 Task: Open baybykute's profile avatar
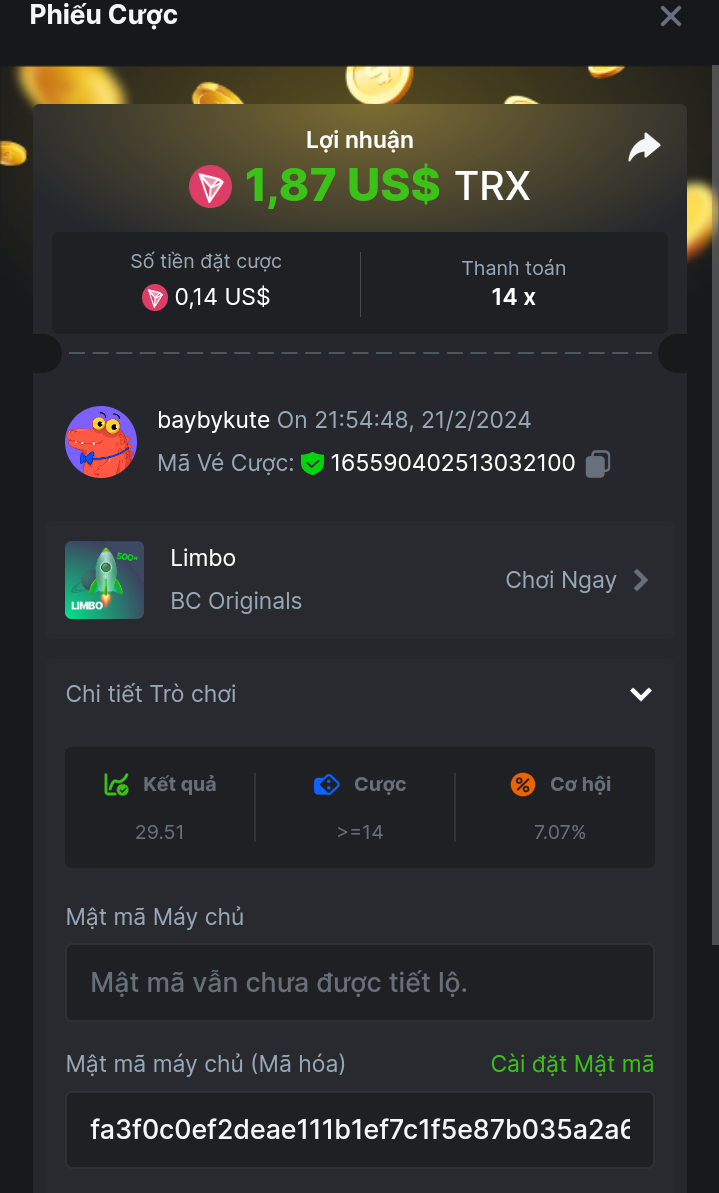coord(101,441)
